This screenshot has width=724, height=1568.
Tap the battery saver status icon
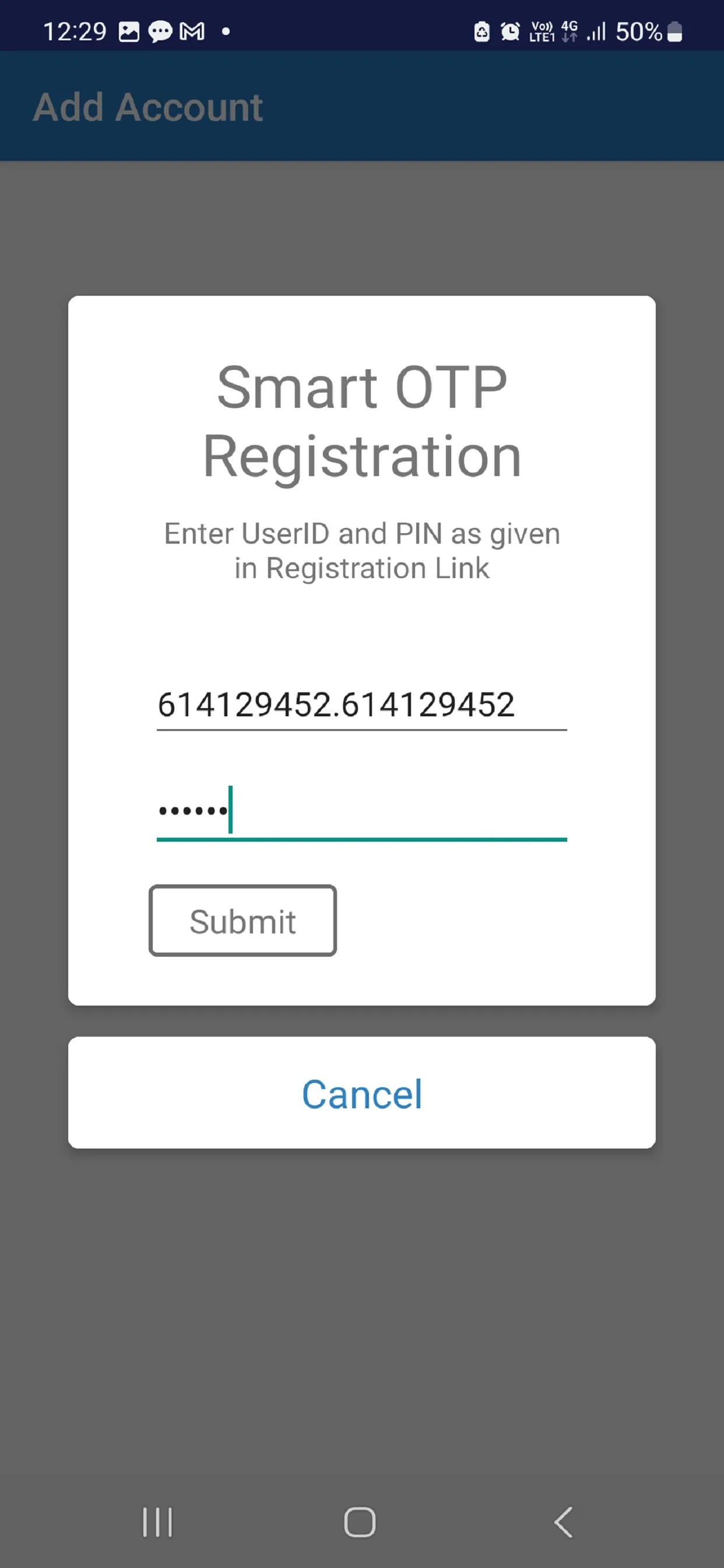click(482, 32)
